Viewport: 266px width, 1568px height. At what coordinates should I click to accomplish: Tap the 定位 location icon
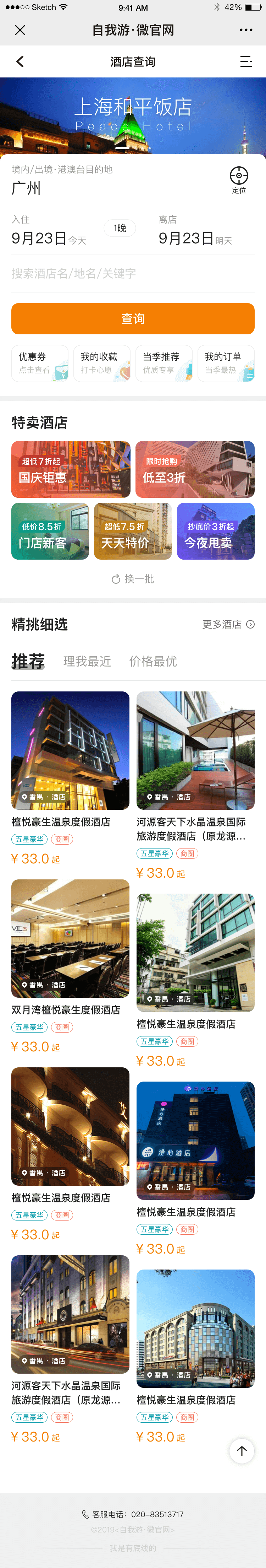[x=239, y=179]
